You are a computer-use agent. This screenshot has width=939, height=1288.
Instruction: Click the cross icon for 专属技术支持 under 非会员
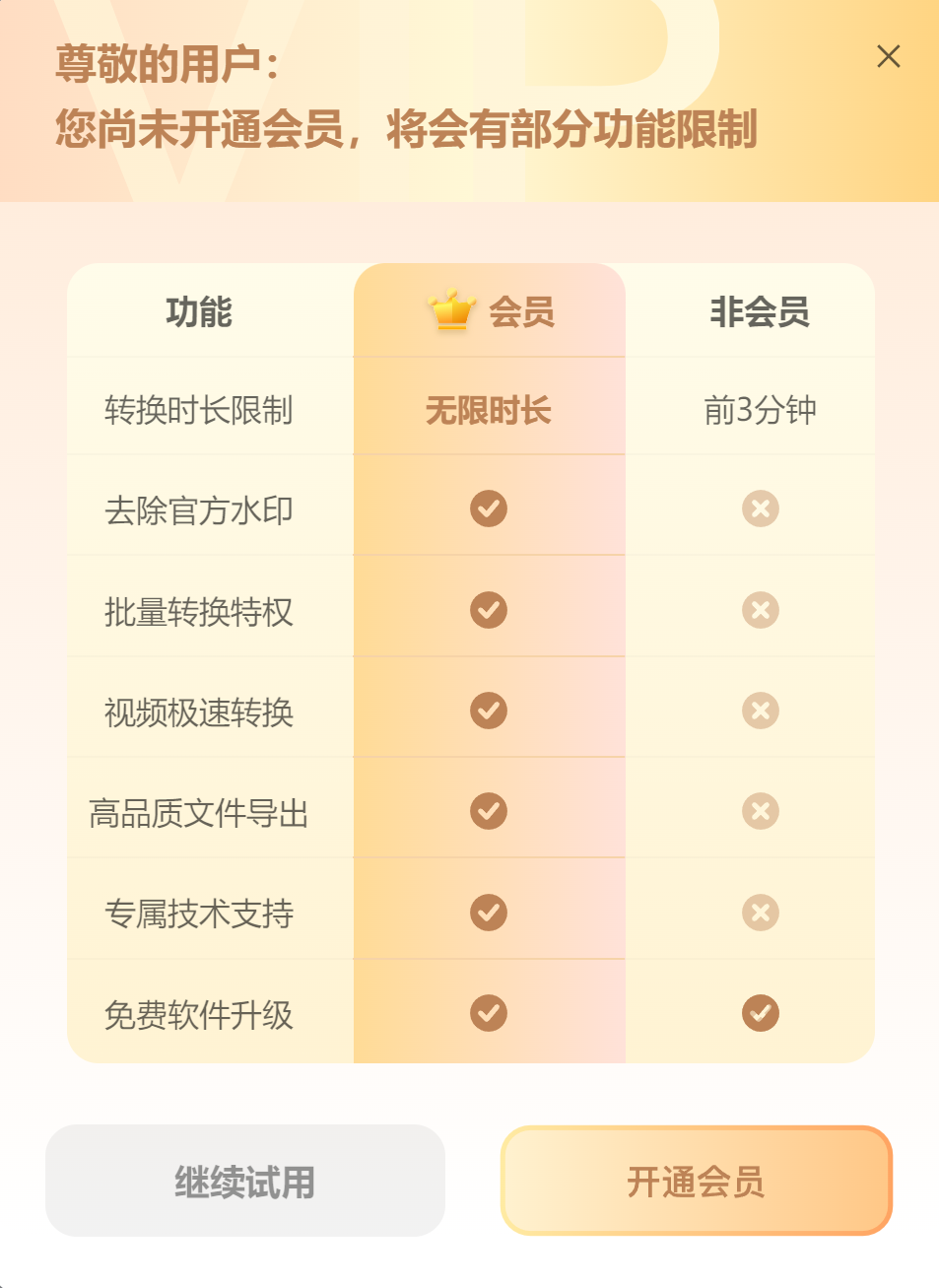760,913
